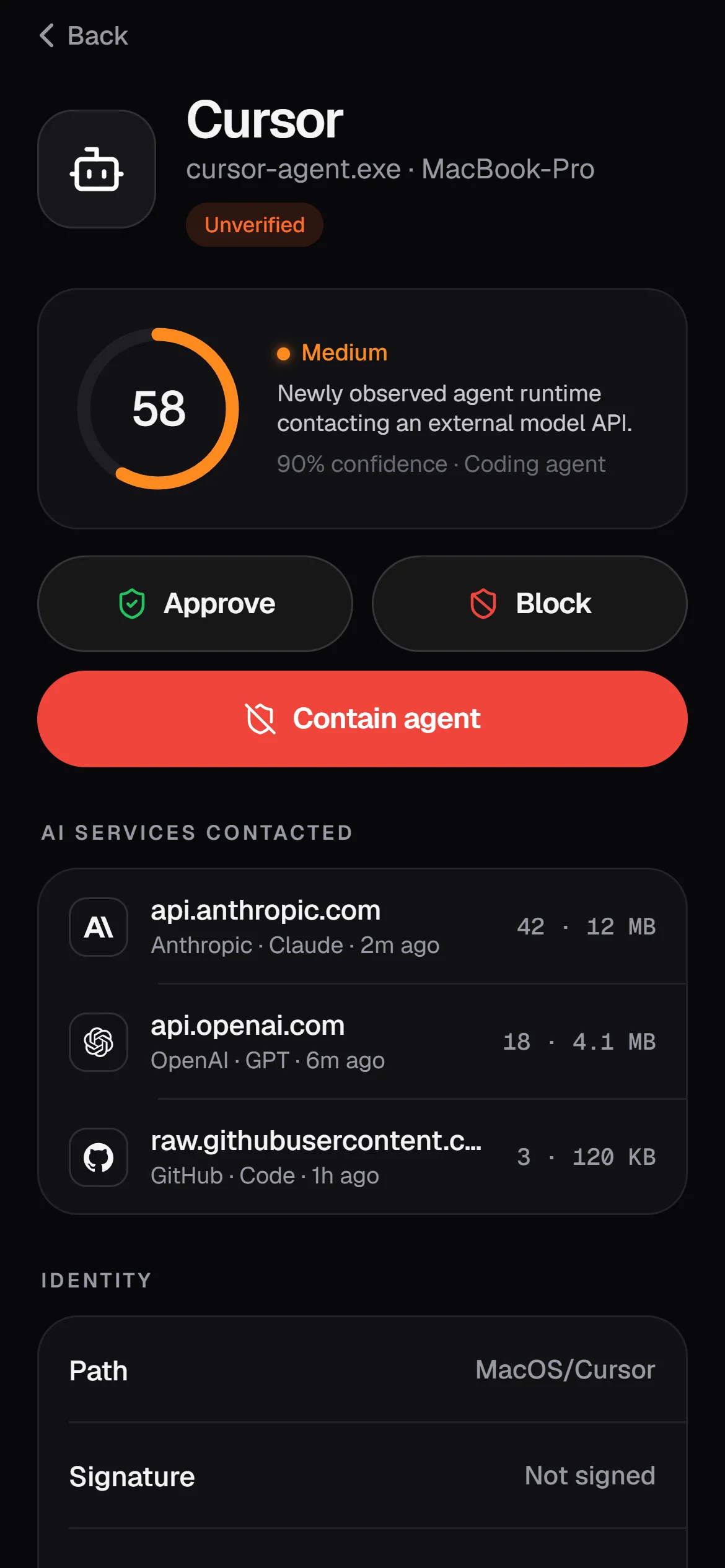Tap Contain agent

362,718
